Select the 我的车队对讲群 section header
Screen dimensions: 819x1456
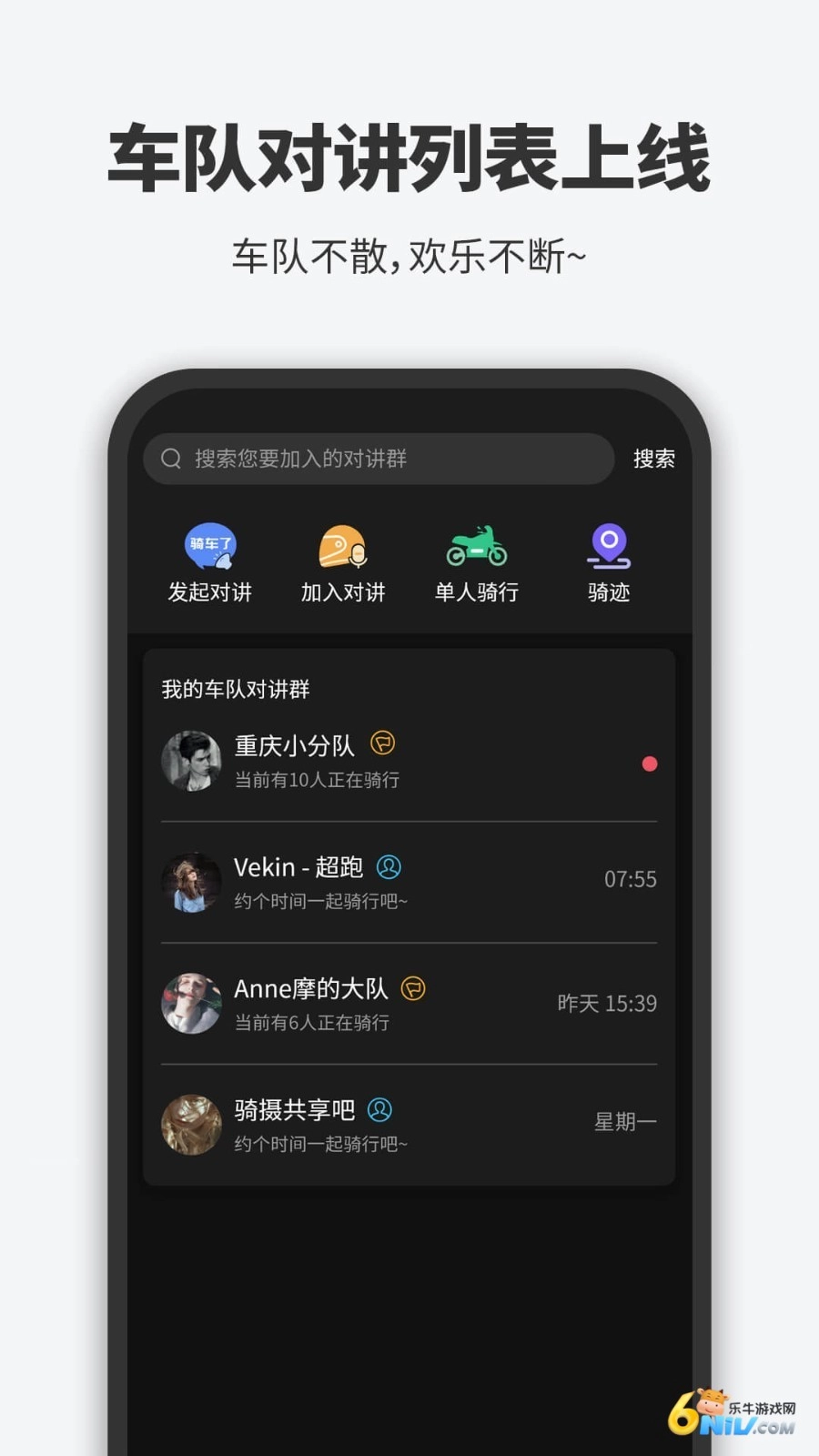pos(234,690)
